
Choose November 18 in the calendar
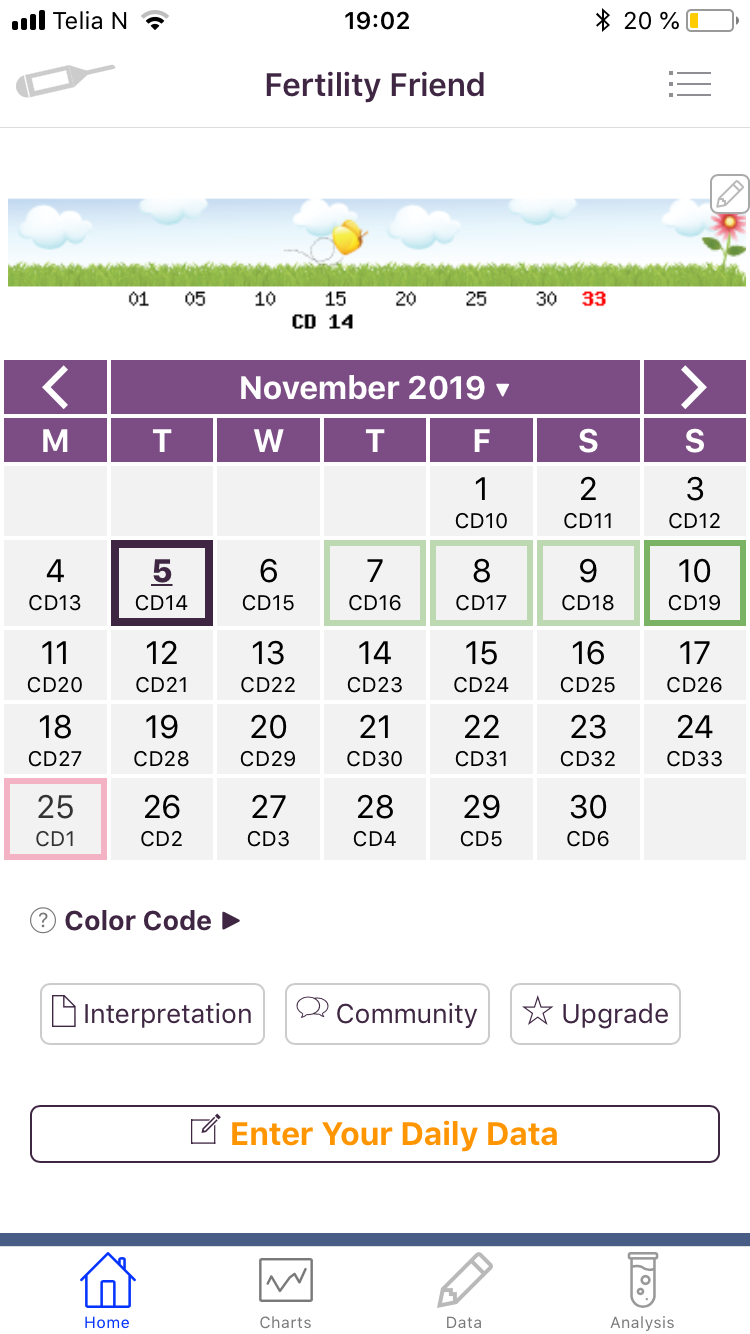pyautogui.click(x=55, y=739)
